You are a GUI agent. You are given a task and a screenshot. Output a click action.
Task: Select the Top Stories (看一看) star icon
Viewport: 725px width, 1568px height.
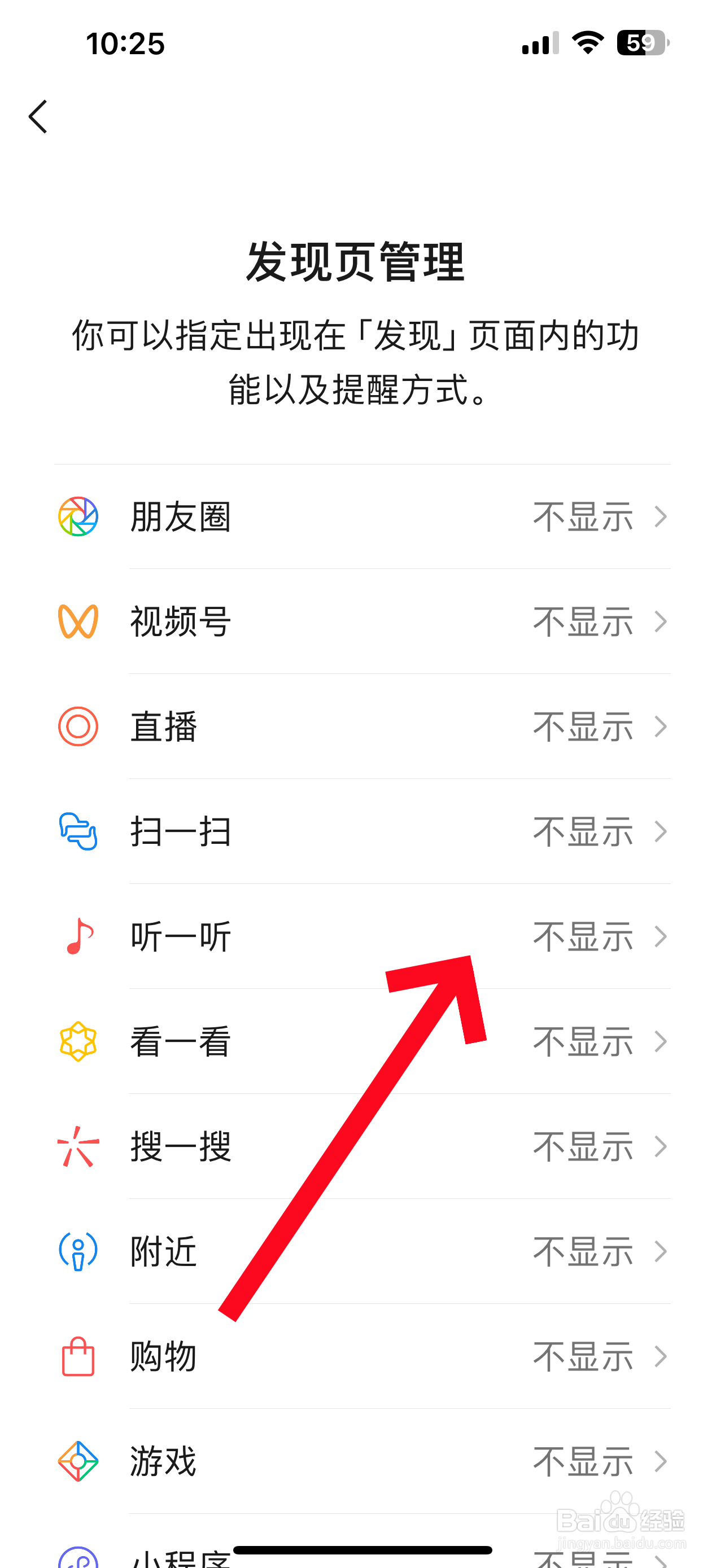[x=78, y=1041]
